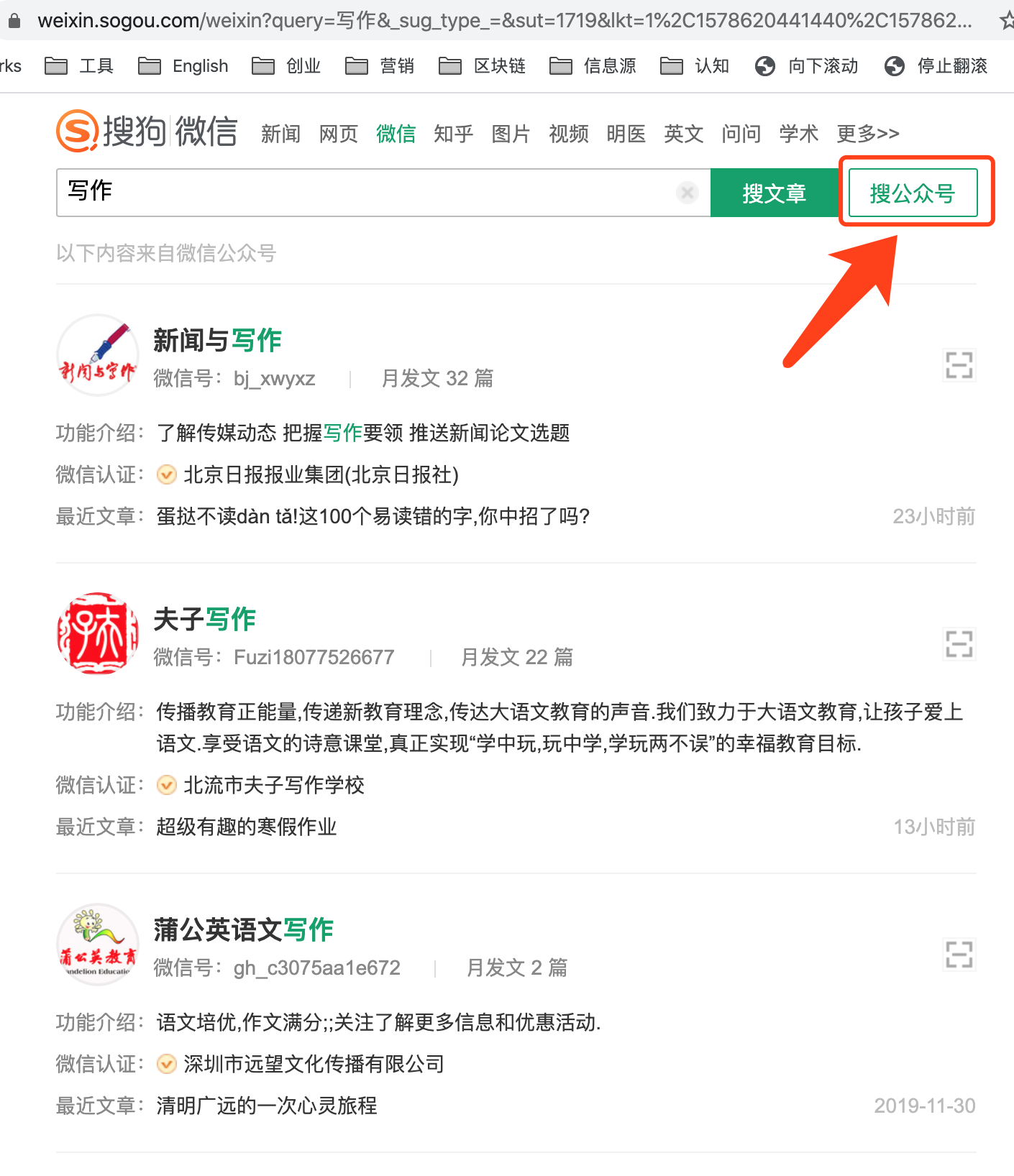Switch to the 视频 tab
Viewport: 1014px width, 1176px height.
(x=568, y=134)
